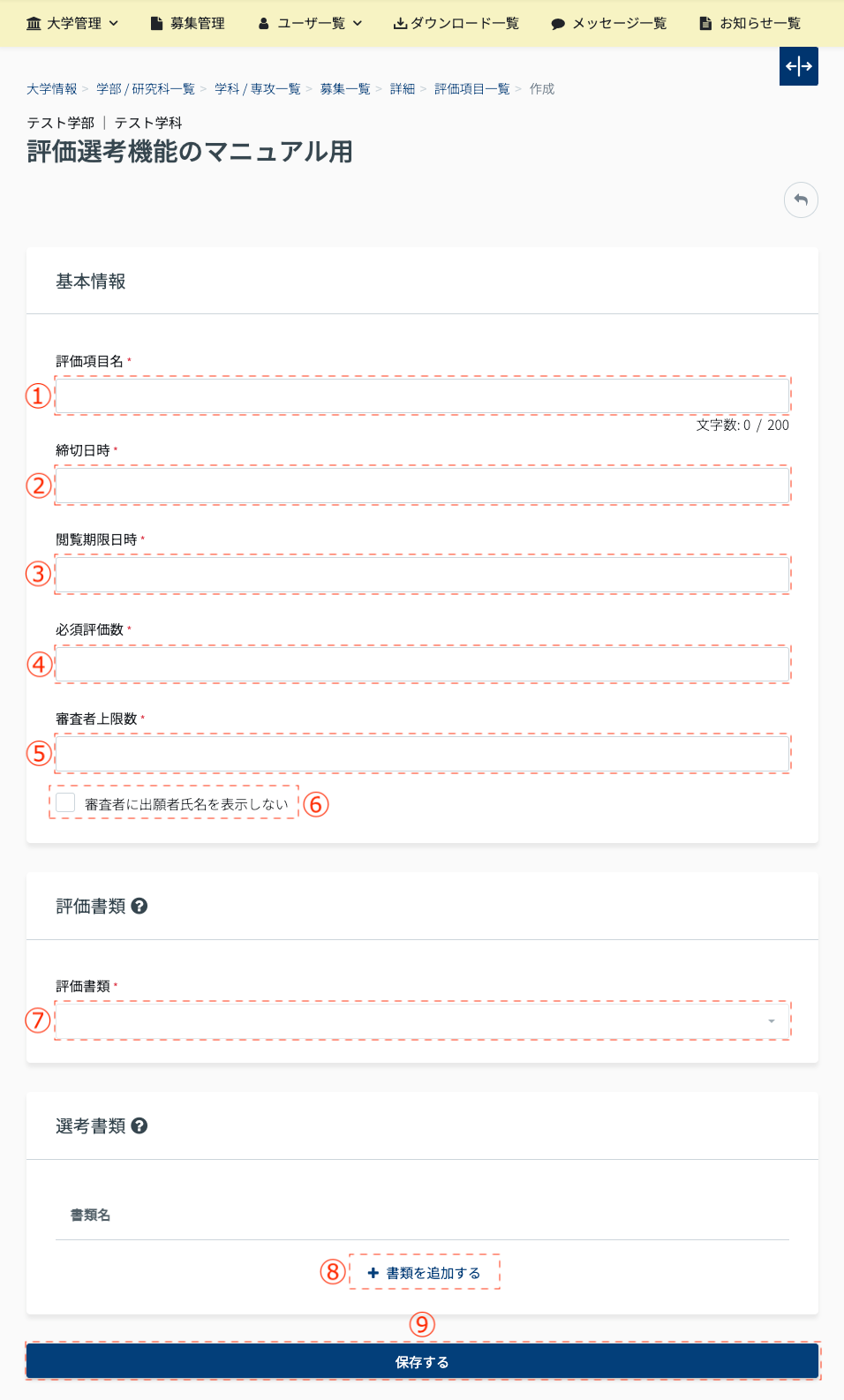
Task: Tap 保存する to save the form
Action: [422, 1362]
